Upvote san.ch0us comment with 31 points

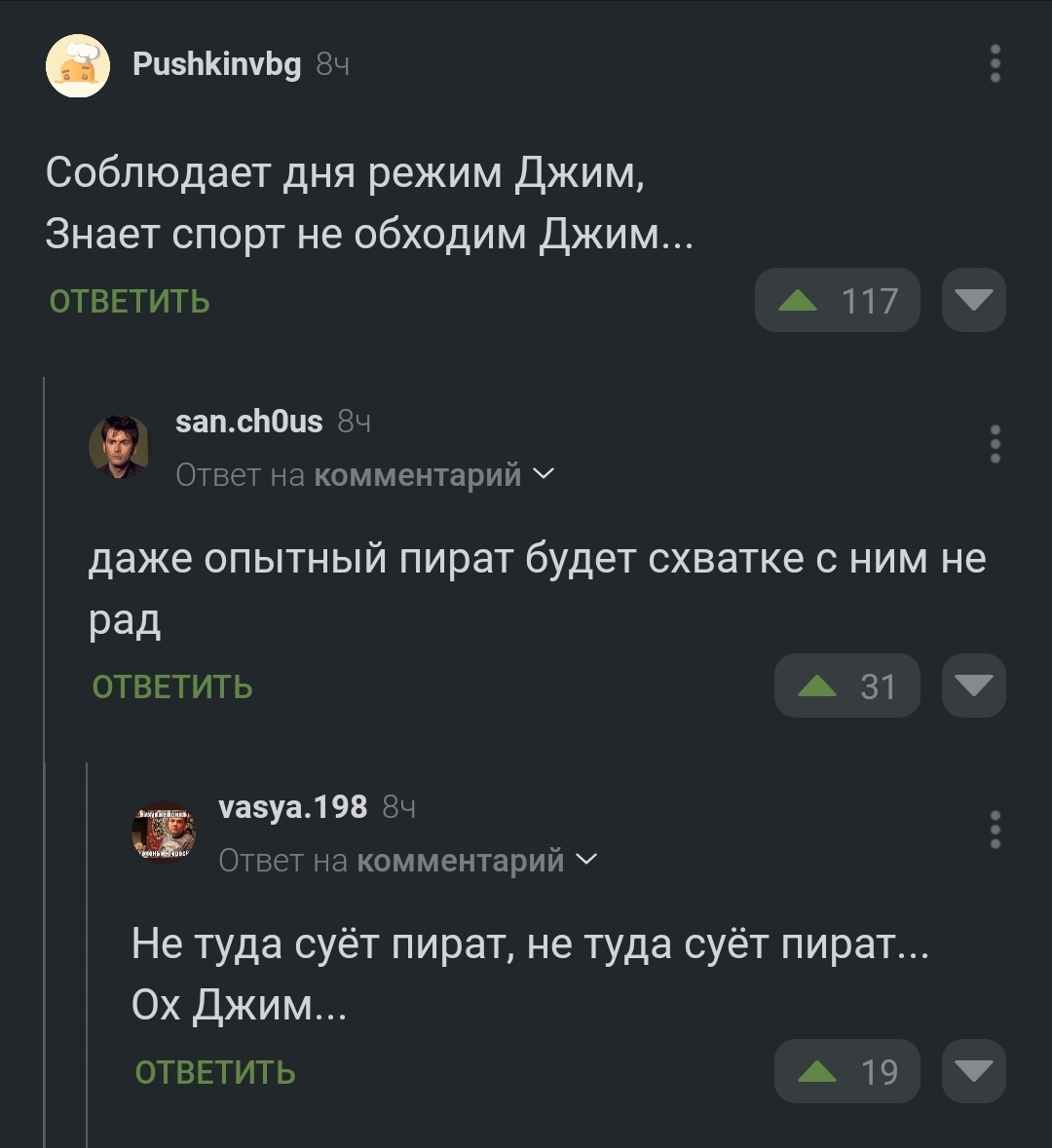tap(846, 685)
